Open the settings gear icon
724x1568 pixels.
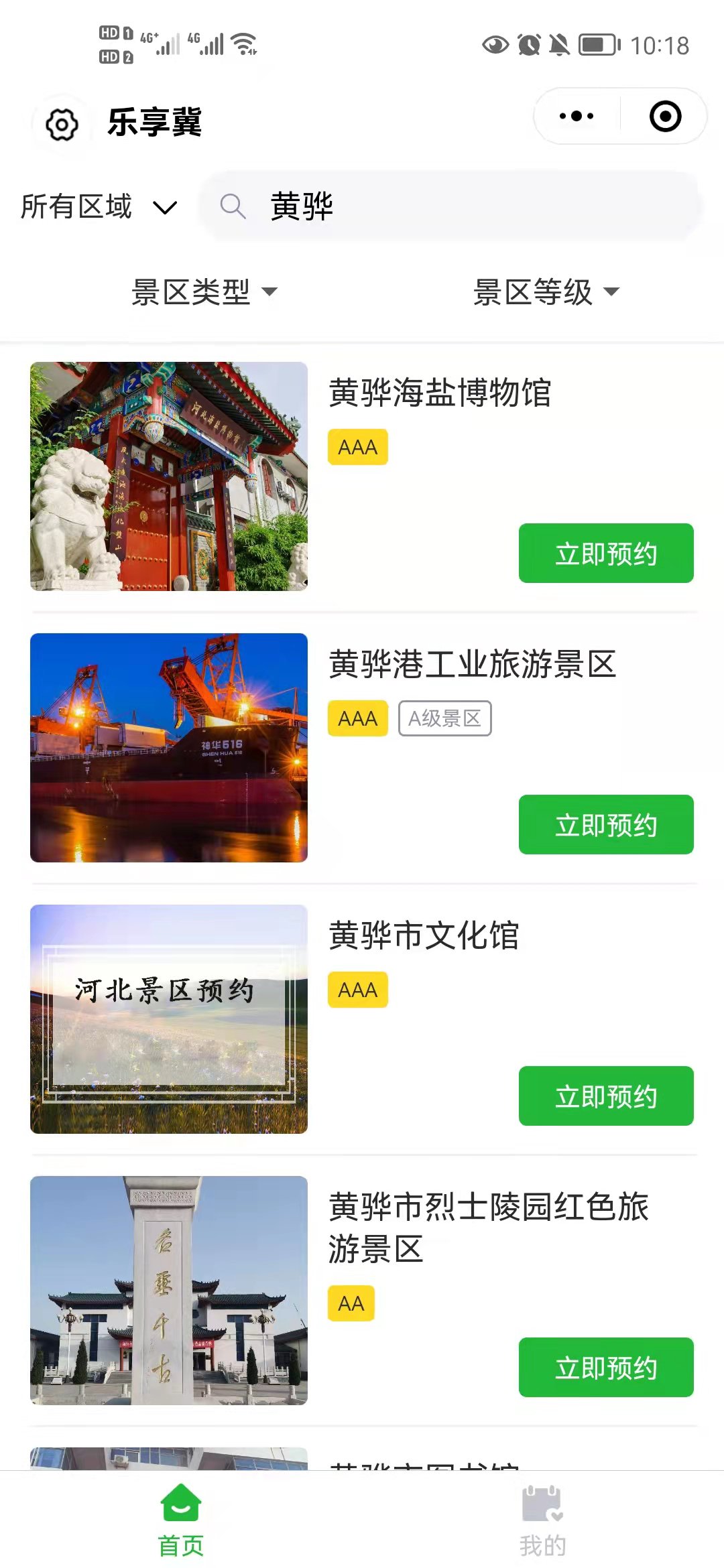[x=62, y=125]
